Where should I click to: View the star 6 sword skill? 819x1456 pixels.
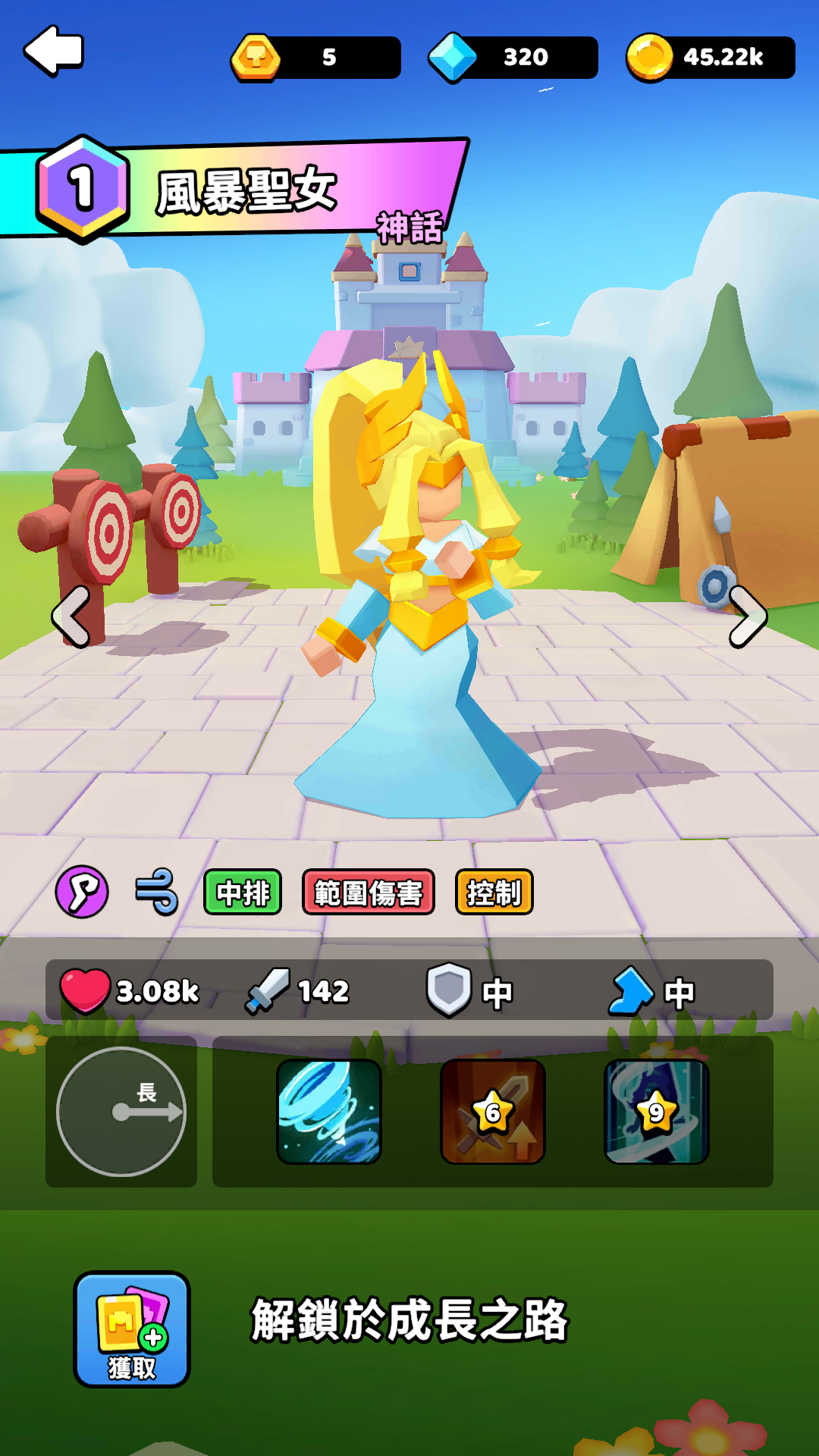pyautogui.click(x=493, y=1112)
